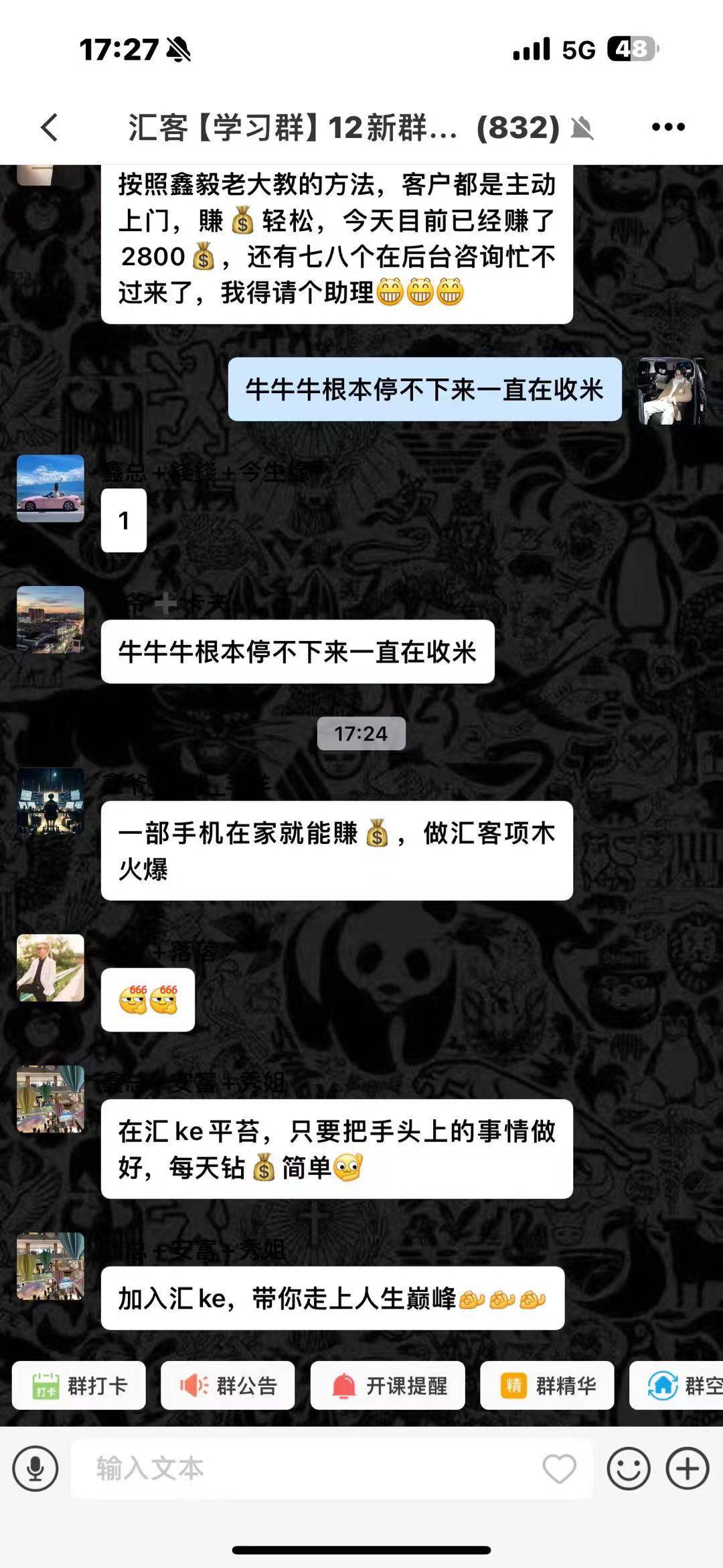Open the emoji picker
Viewport: 723px width, 1568px height.
628,1469
